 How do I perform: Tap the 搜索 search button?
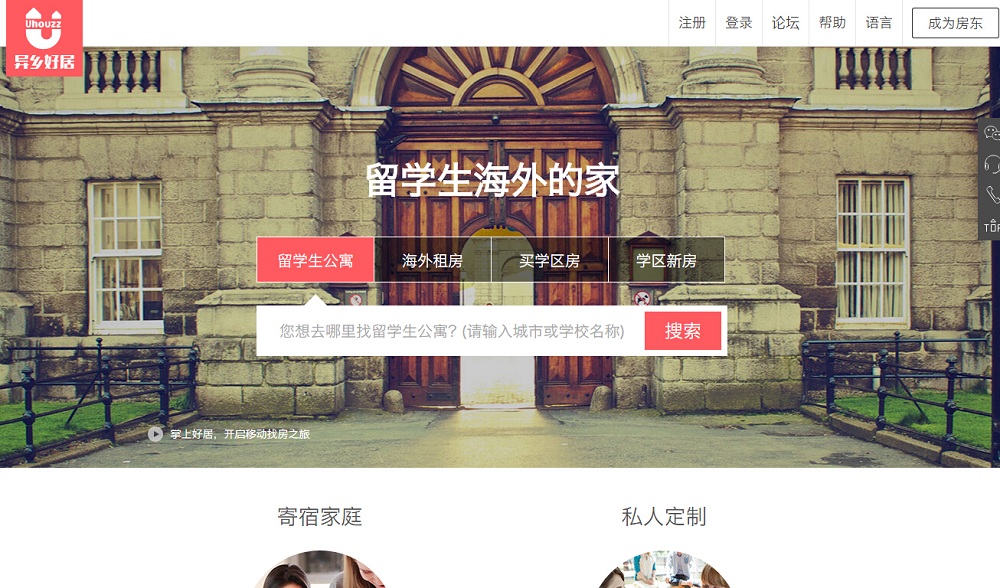point(683,331)
